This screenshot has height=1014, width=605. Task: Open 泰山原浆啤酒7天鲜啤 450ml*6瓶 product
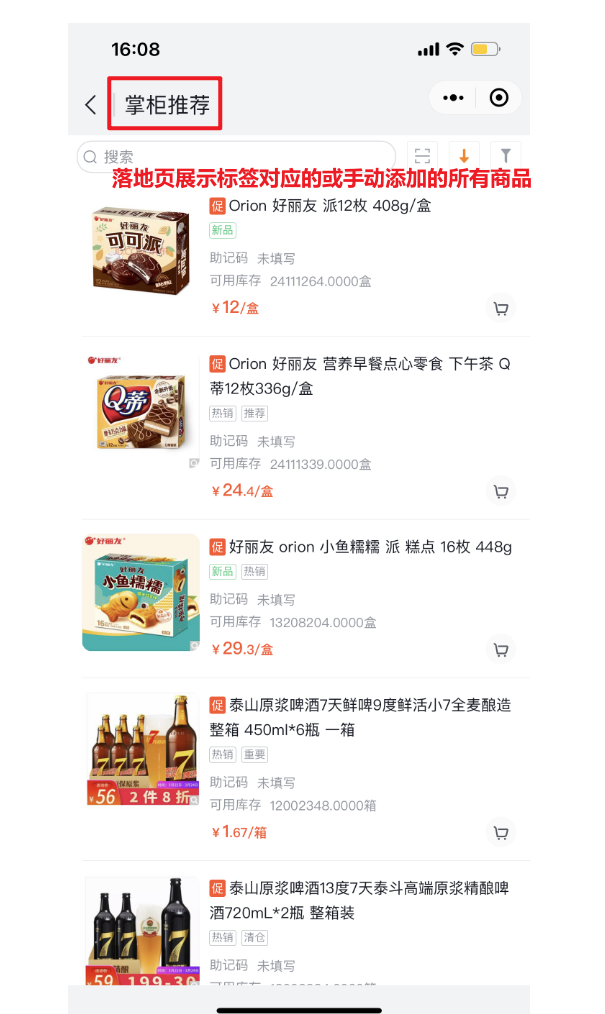[360, 717]
